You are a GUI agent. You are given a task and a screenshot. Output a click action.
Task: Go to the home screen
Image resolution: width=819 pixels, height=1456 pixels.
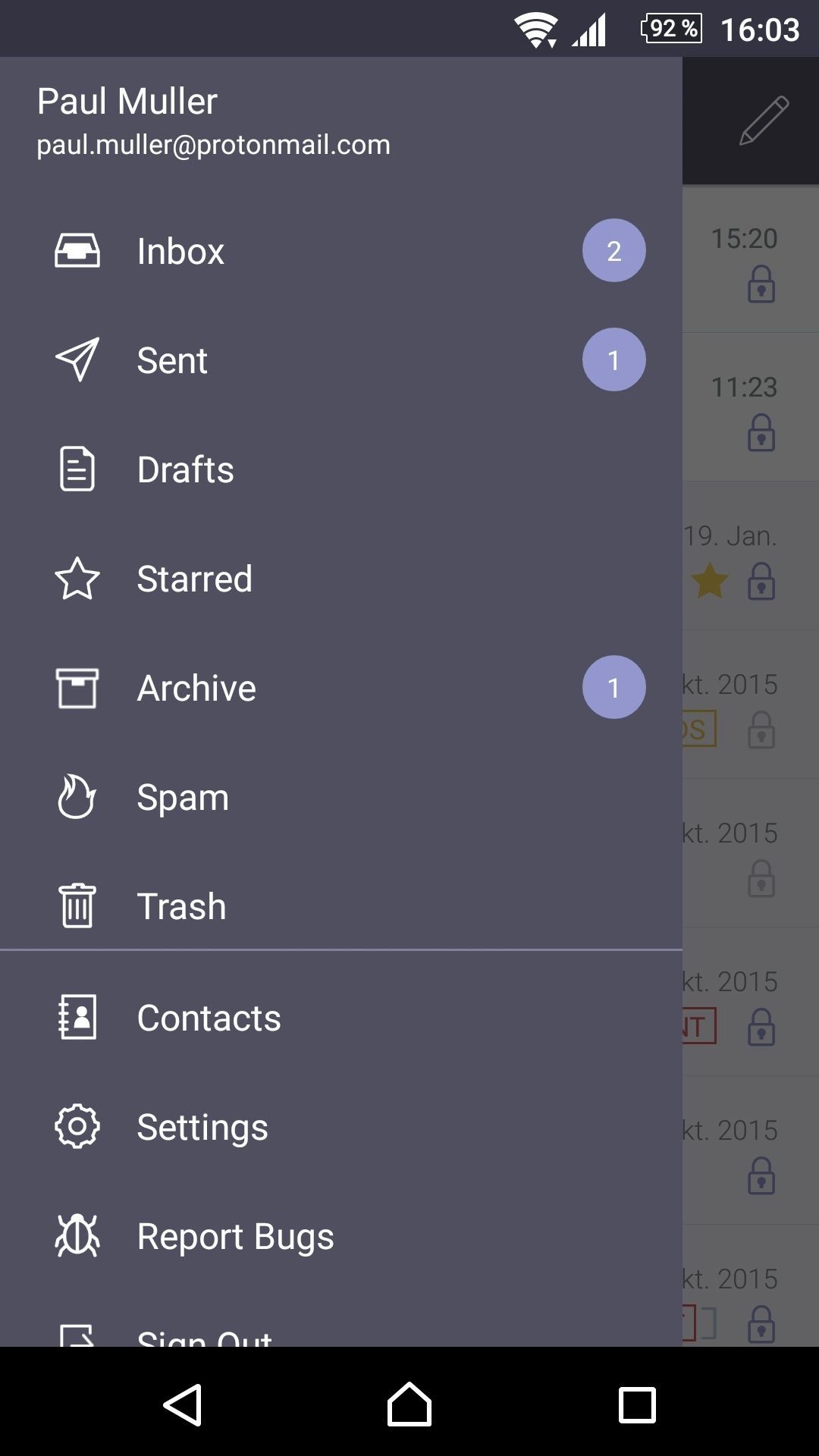(x=409, y=1404)
